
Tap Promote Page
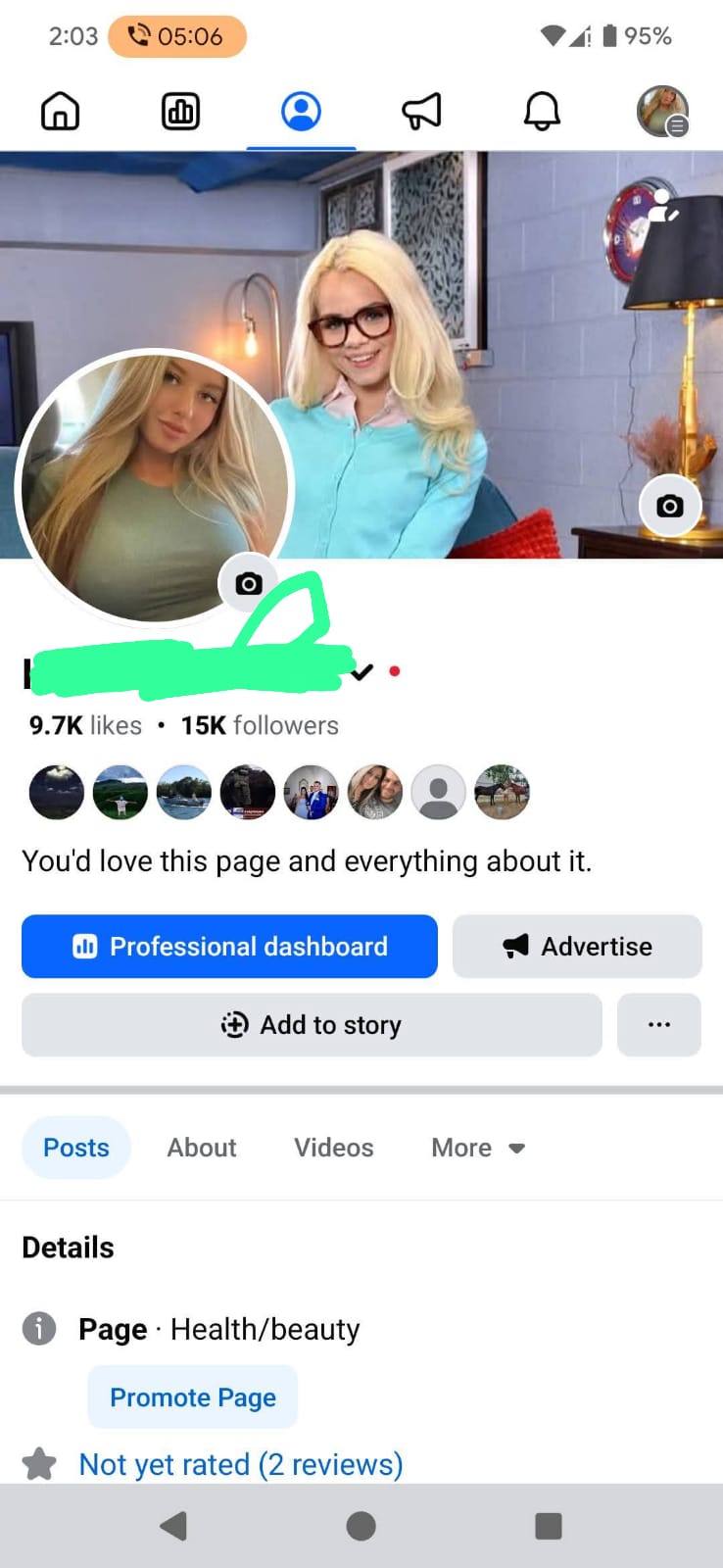tap(193, 1397)
